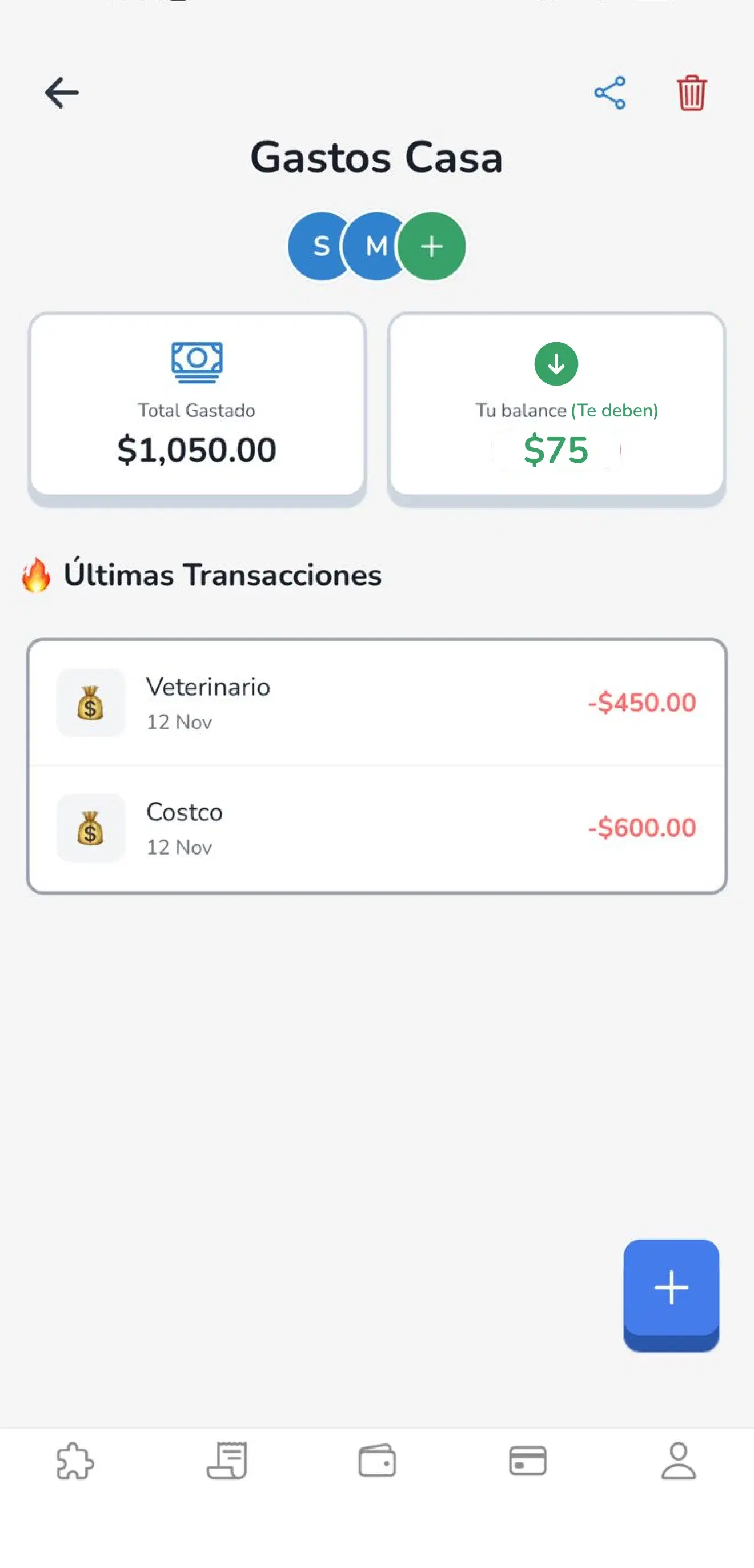Click the back arrow

pos(62,92)
